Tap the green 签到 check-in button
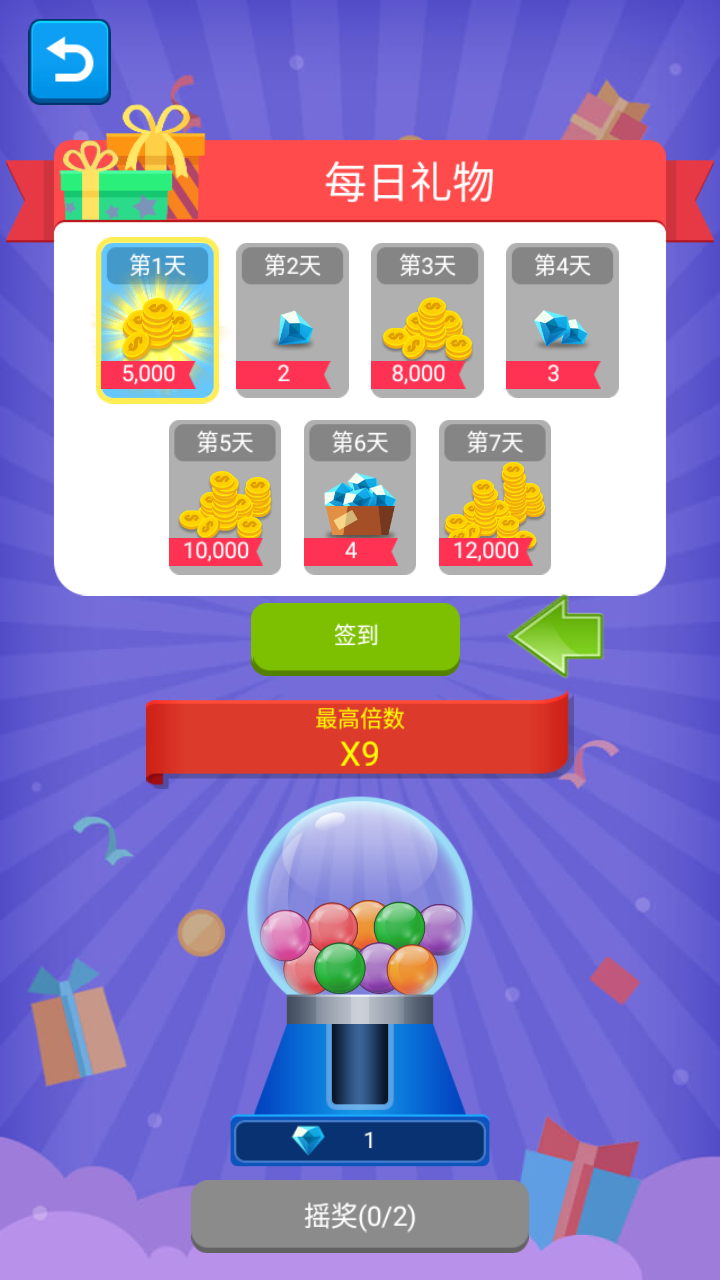The width and height of the screenshot is (720, 1280). click(x=355, y=636)
